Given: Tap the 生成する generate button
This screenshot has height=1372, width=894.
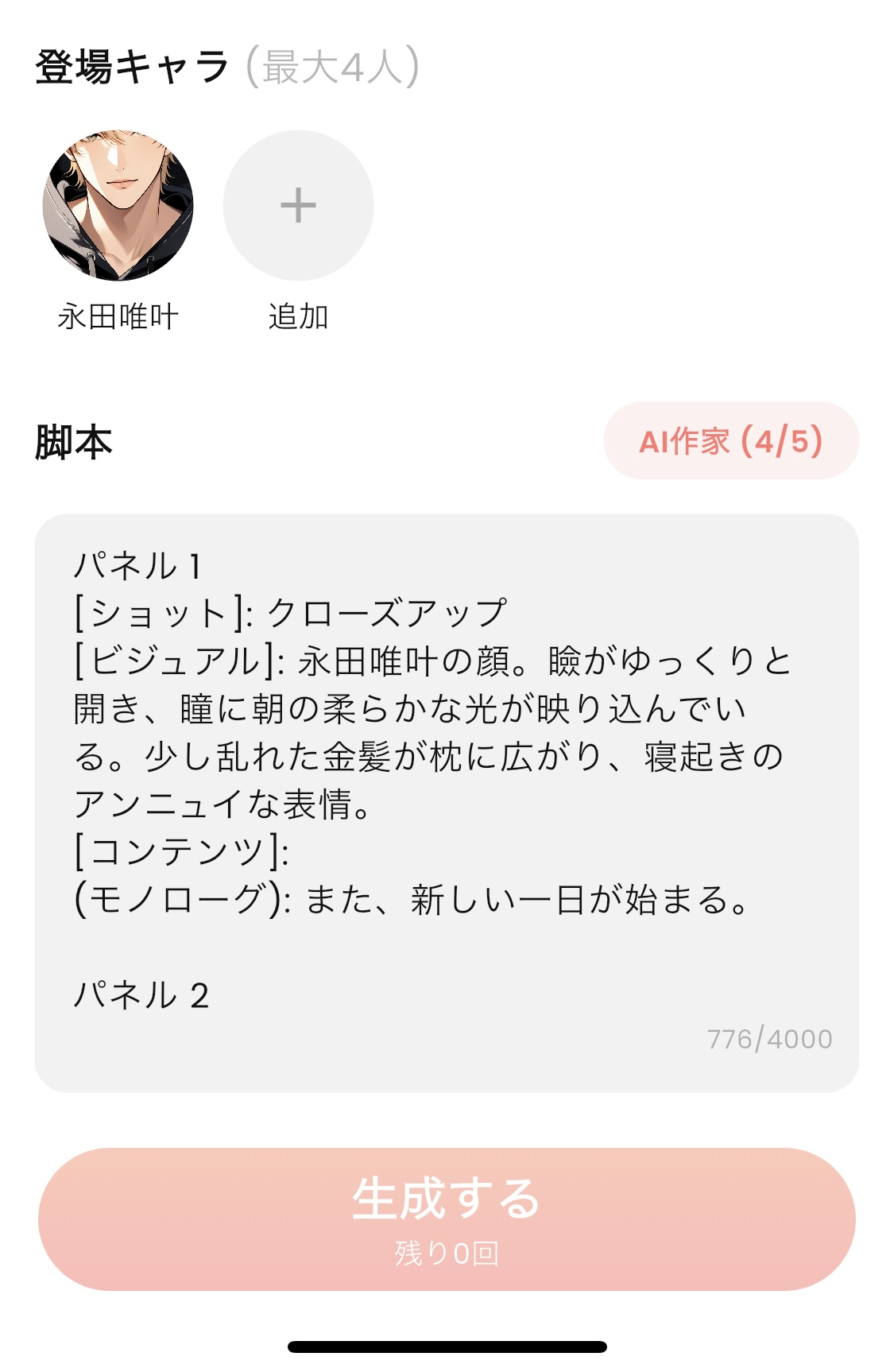Looking at the screenshot, I should (x=446, y=1218).
